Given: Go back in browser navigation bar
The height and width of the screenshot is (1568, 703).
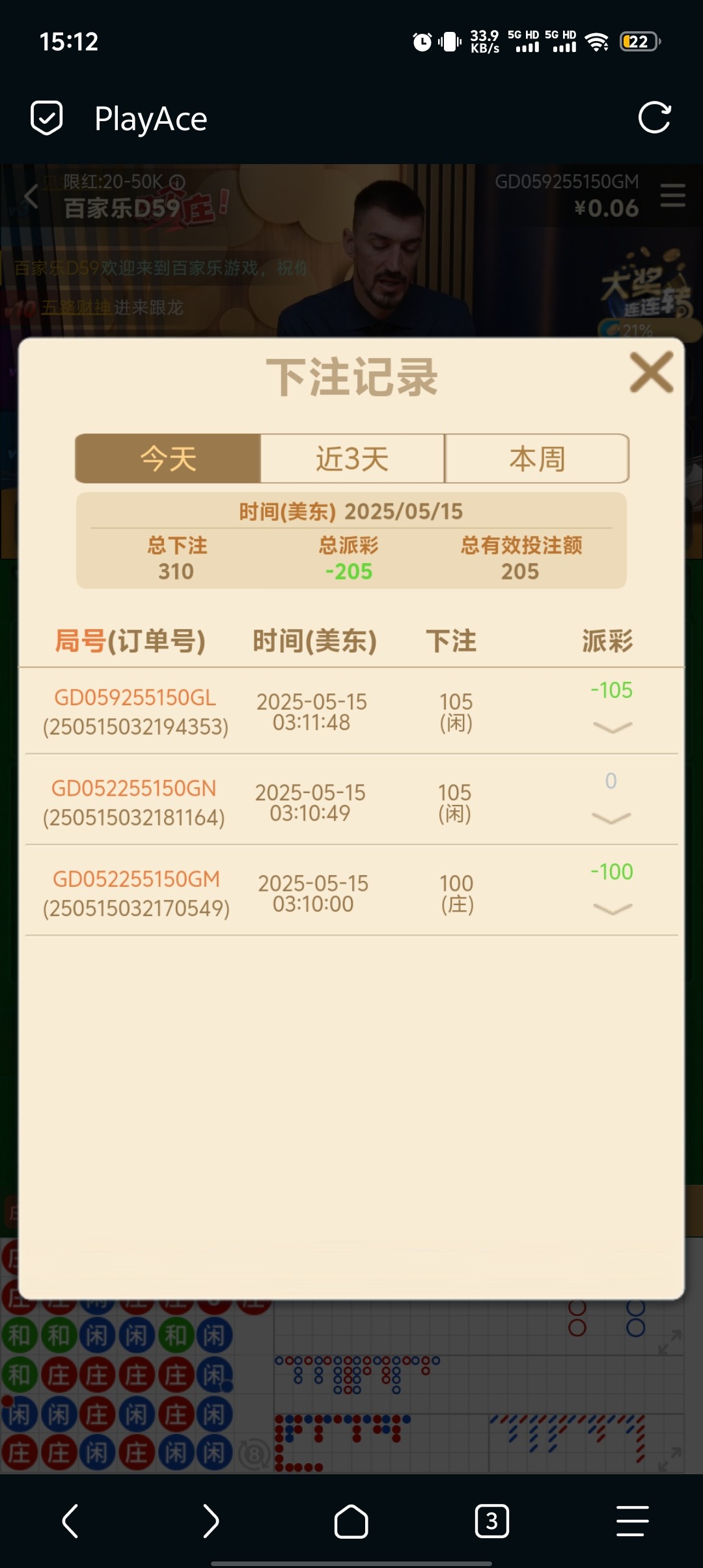Looking at the screenshot, I should (x=70, y=1521).
